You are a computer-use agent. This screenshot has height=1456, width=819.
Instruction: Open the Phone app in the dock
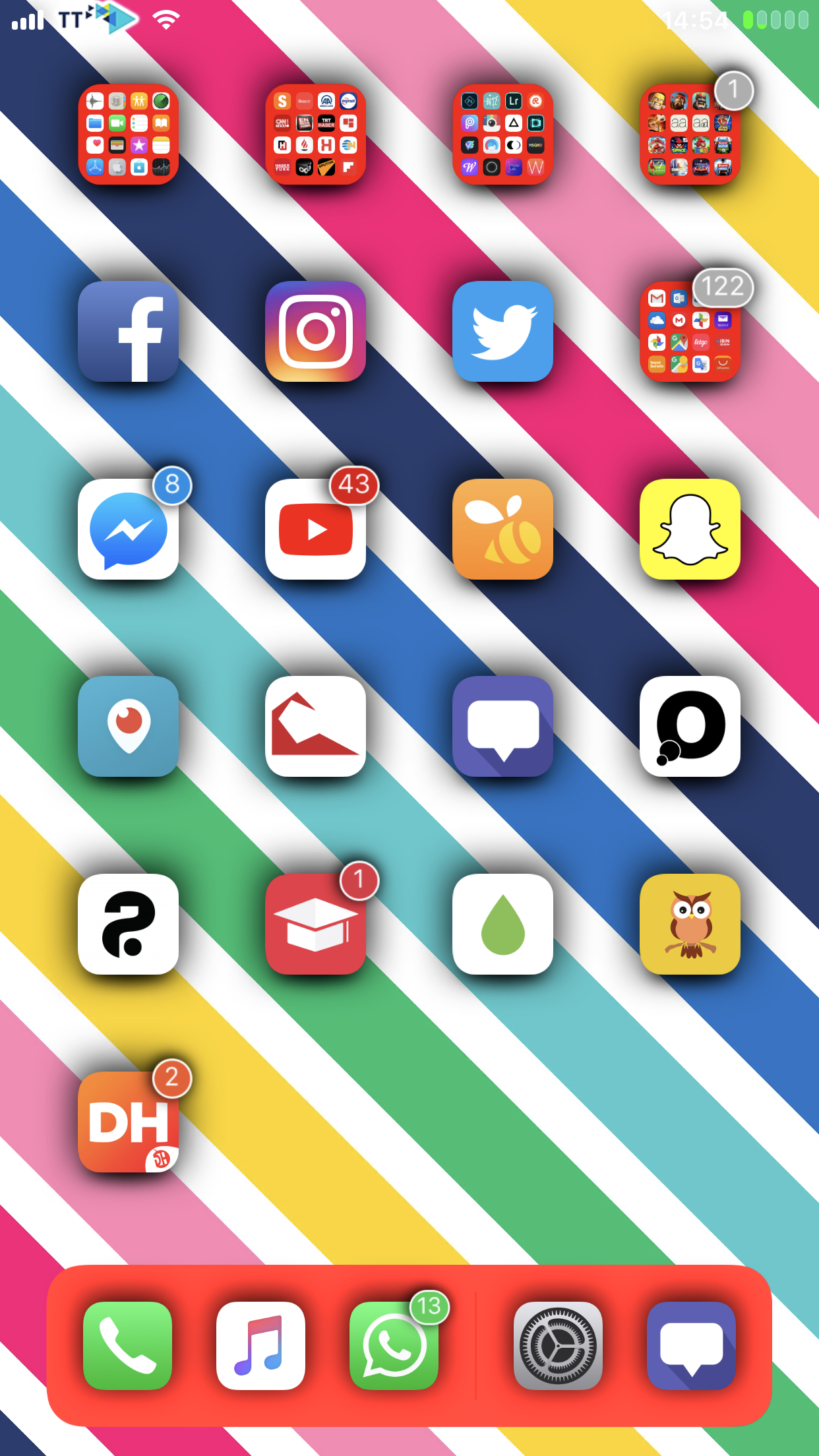coord(128,1346)
